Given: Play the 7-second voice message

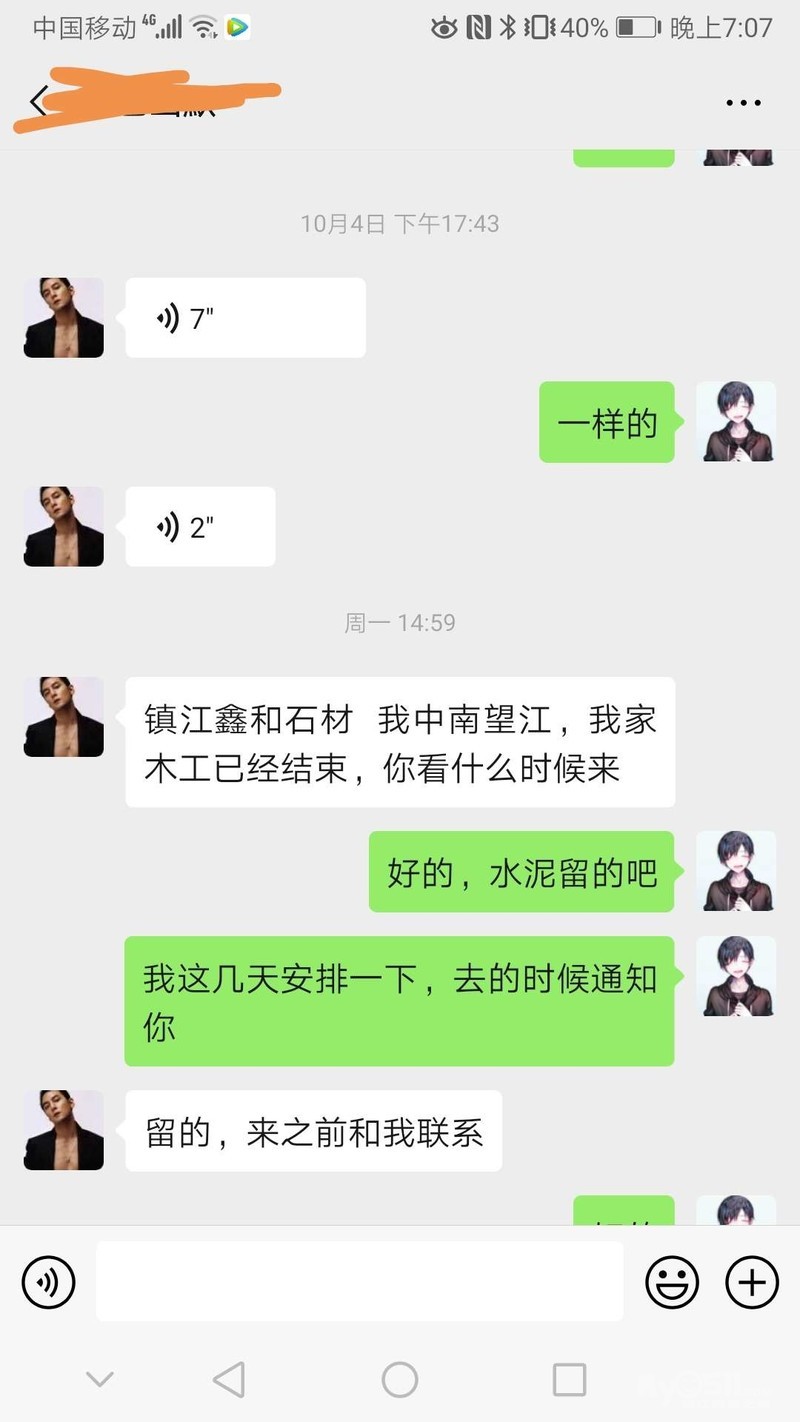Looking at the screenshot, I should [x=245, y=318].
